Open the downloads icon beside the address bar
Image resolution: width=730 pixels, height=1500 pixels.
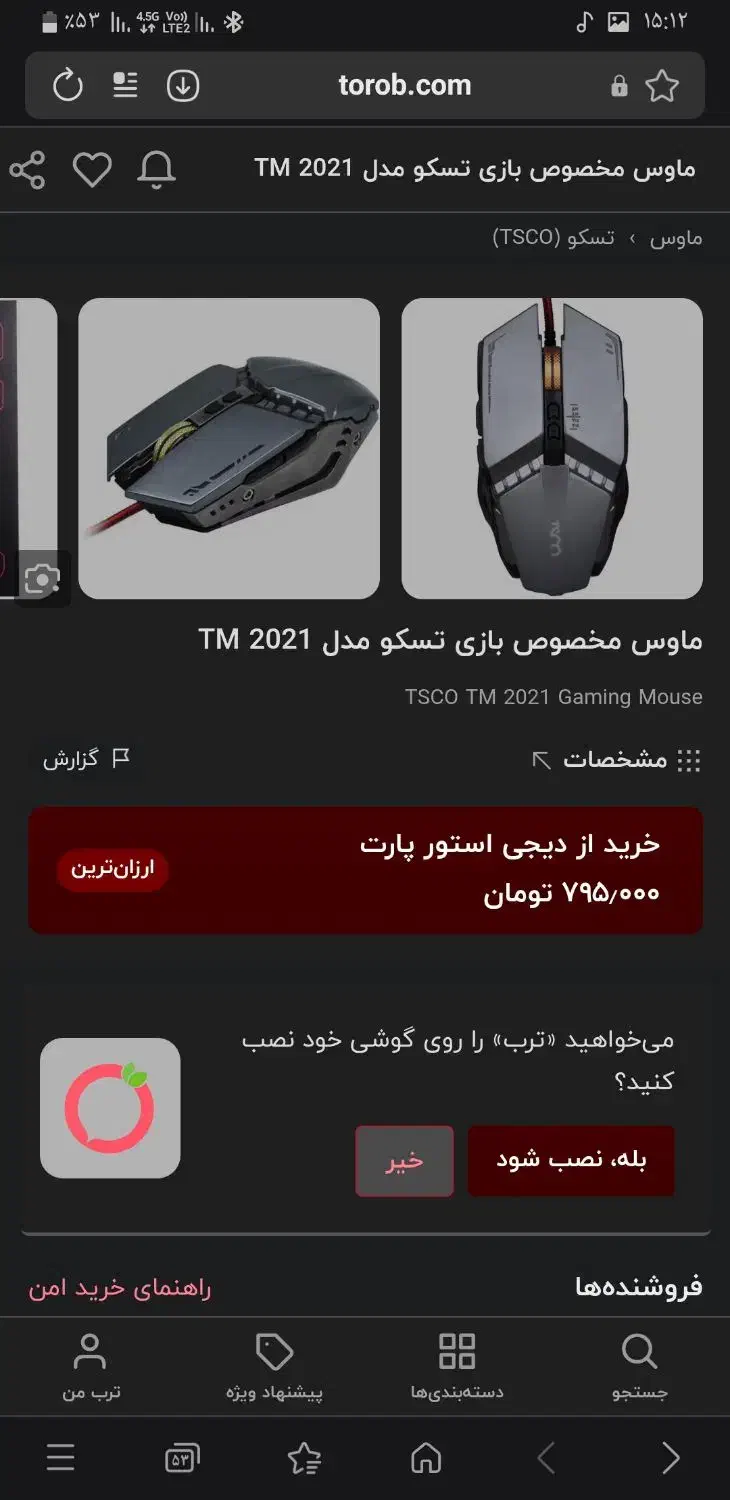(182, 85)
